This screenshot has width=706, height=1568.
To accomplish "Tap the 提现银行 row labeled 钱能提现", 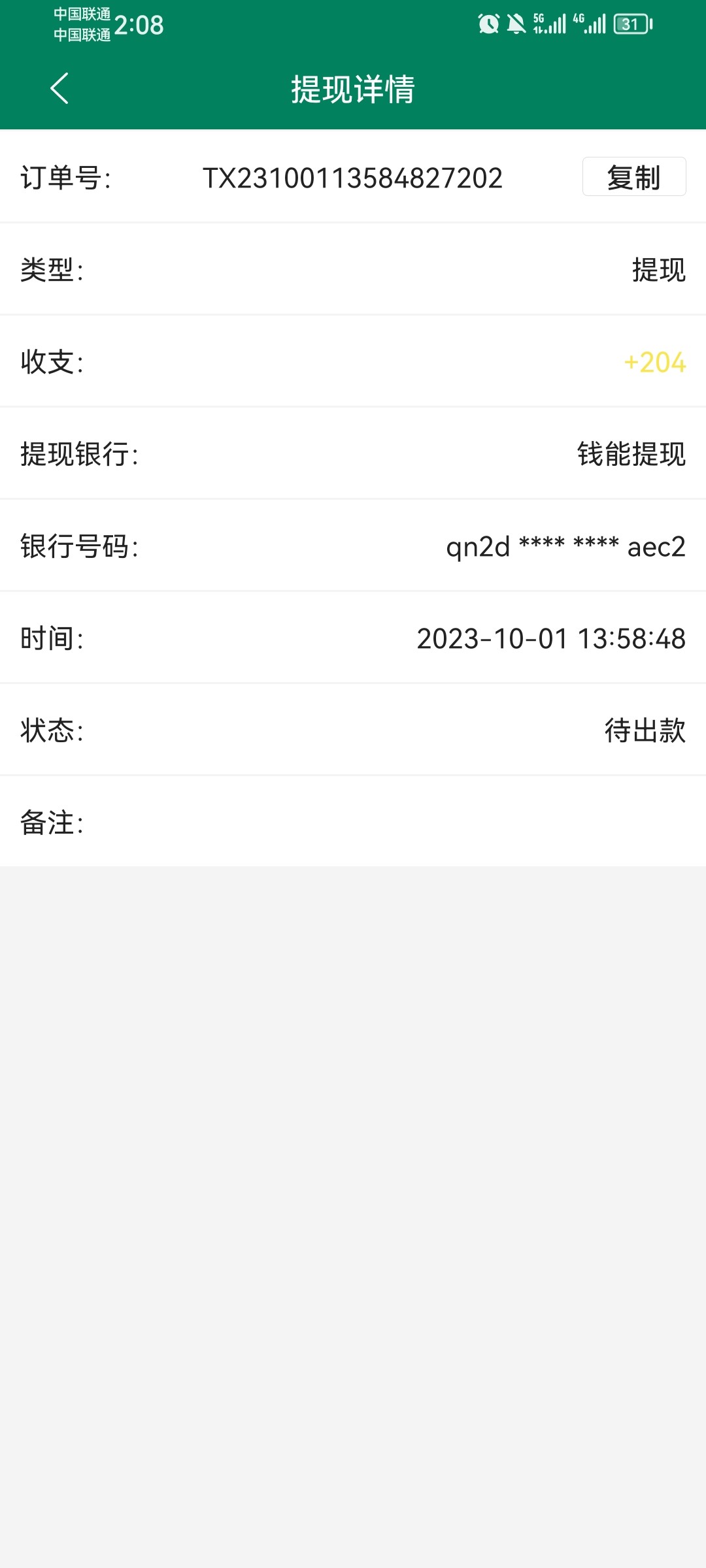I will click(x=353, y=455).
